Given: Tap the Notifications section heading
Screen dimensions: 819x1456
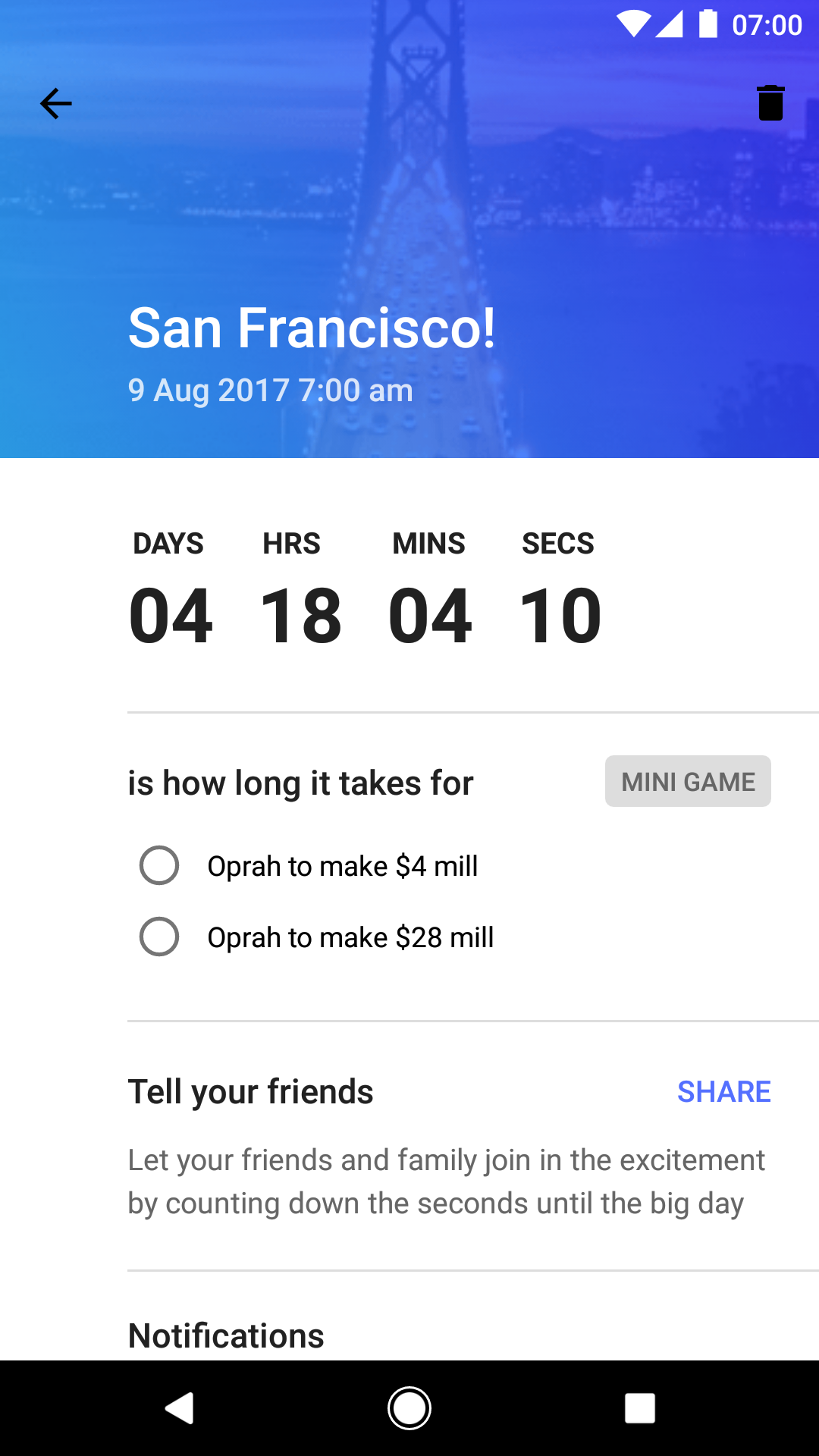Looking at the screenshot, I should [x=225, y=1335].
